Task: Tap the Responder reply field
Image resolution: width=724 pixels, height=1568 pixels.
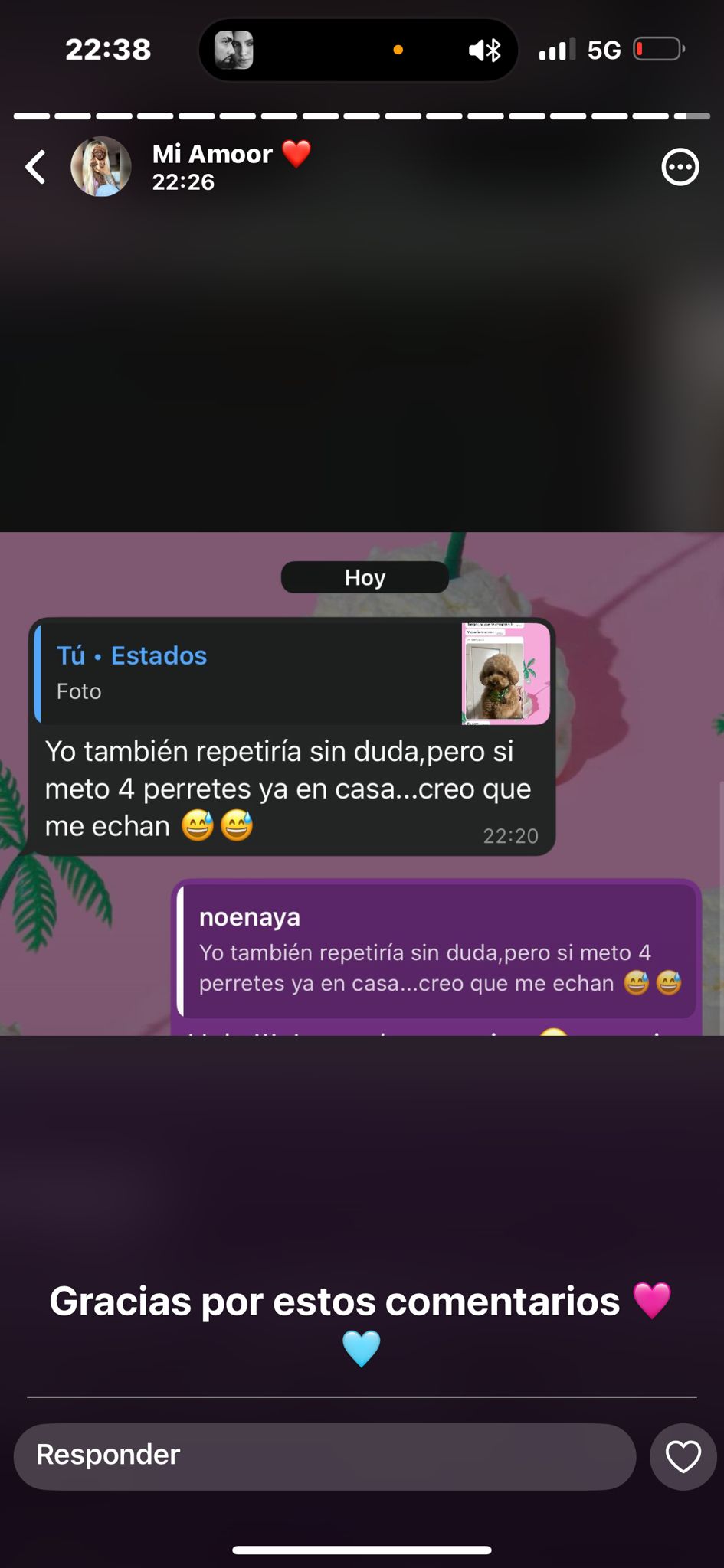Action: coord(325,1456)
